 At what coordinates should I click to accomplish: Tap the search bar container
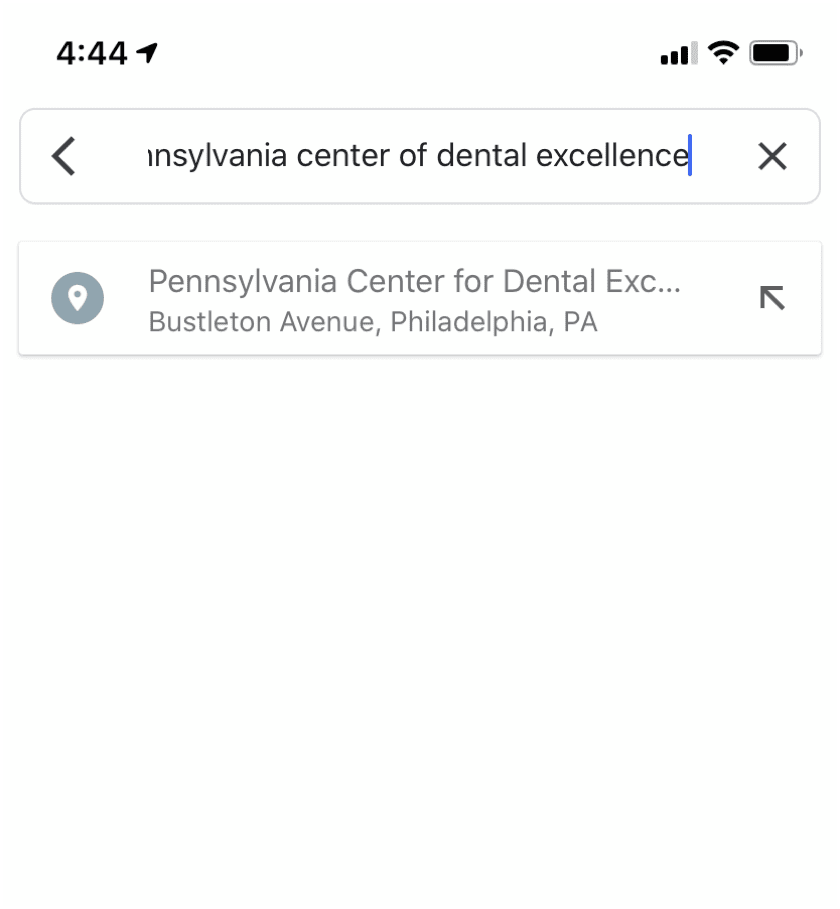coord(420,156)
